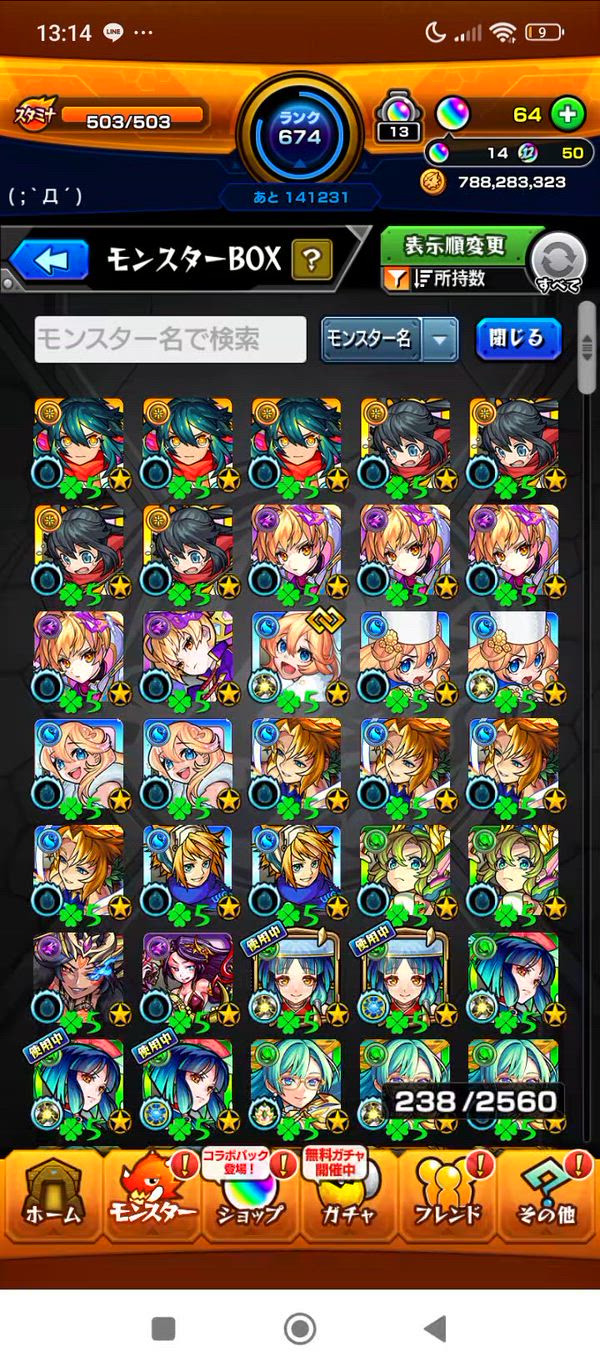600x1368 pixels.
Task: Select the monster with the chain link badge
Action: coord(296,656)
